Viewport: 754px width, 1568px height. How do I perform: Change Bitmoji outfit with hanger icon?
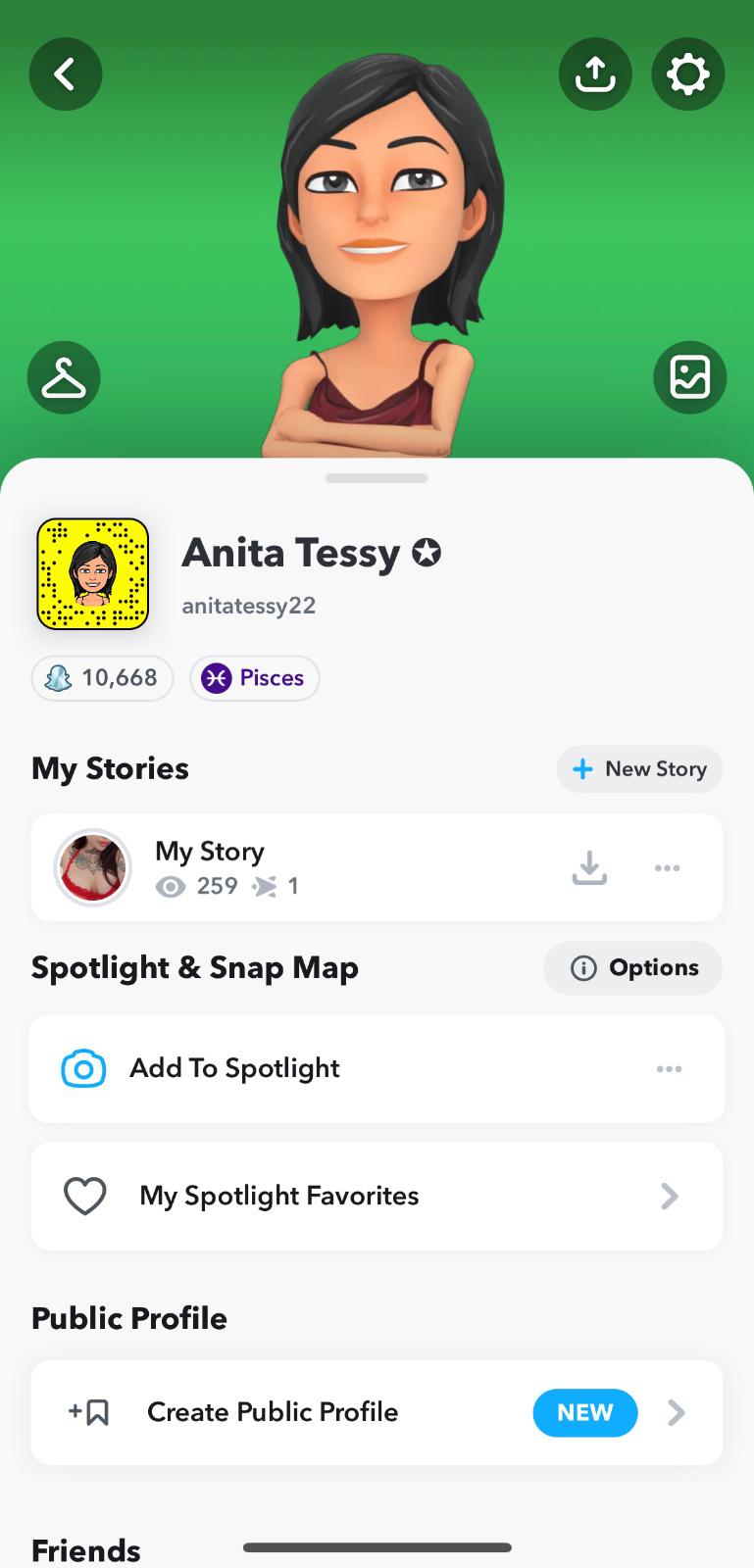(64, 377)
